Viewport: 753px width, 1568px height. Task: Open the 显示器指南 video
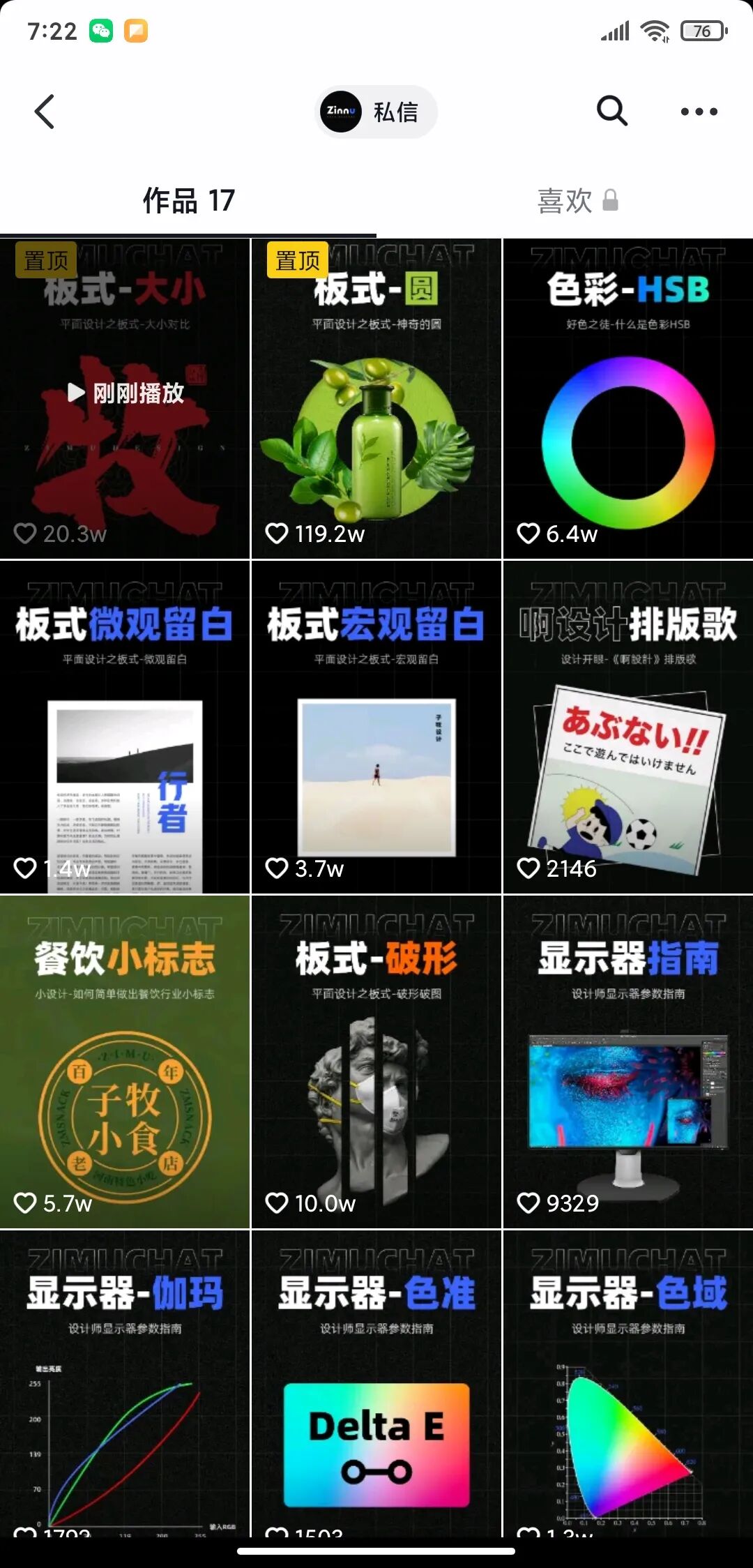click(x=627, y=1062)
